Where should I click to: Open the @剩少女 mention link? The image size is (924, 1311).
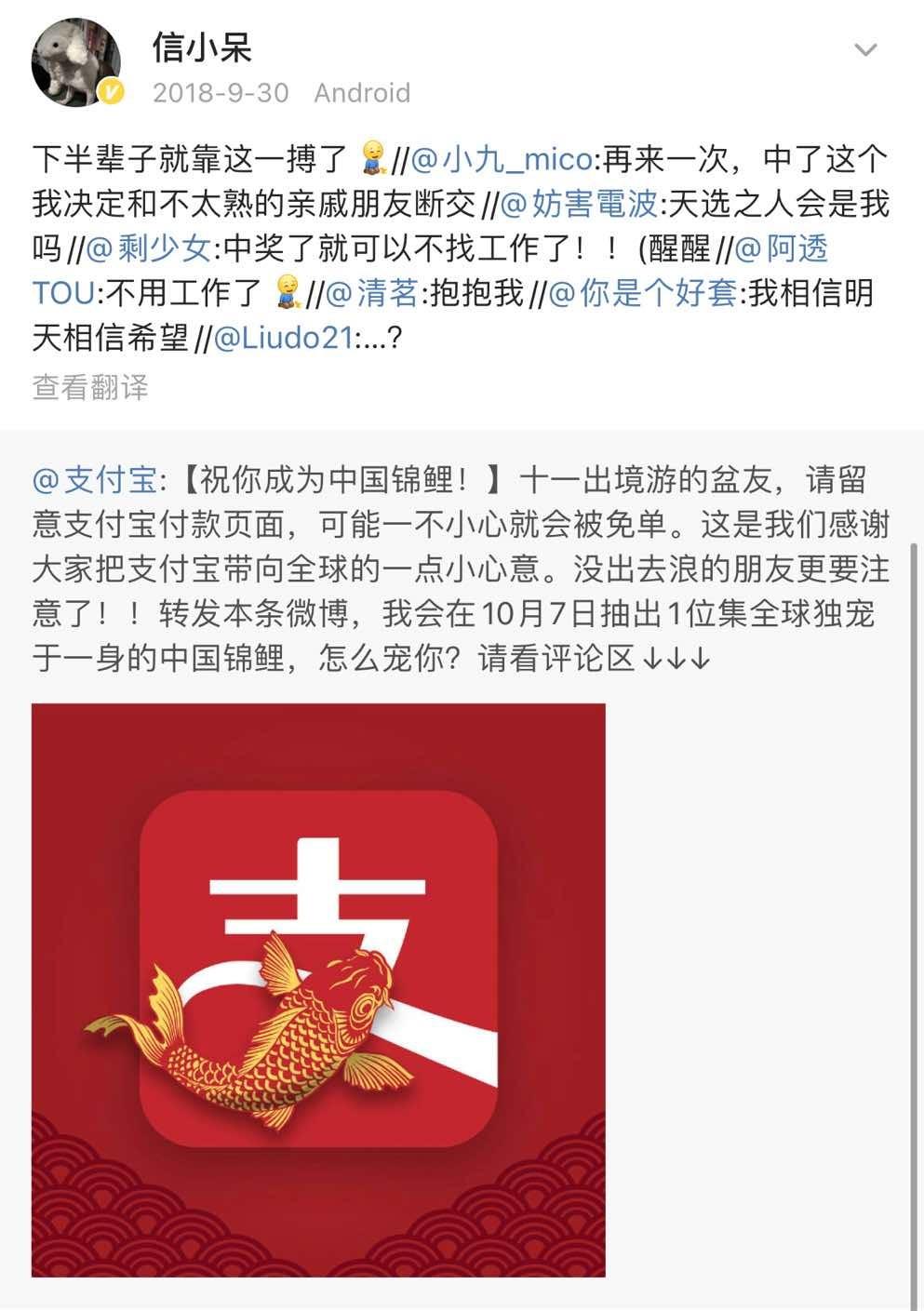click(x=149, y=249)
